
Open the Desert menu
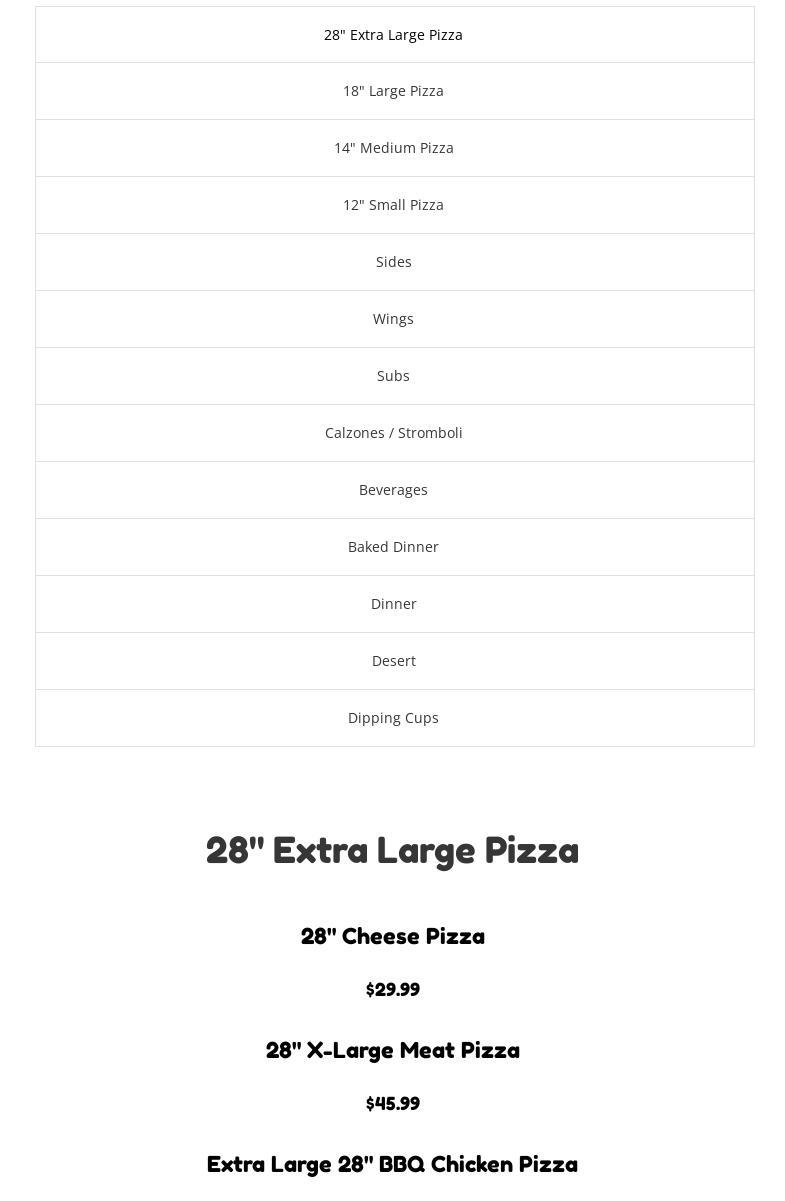coord(393,660)
